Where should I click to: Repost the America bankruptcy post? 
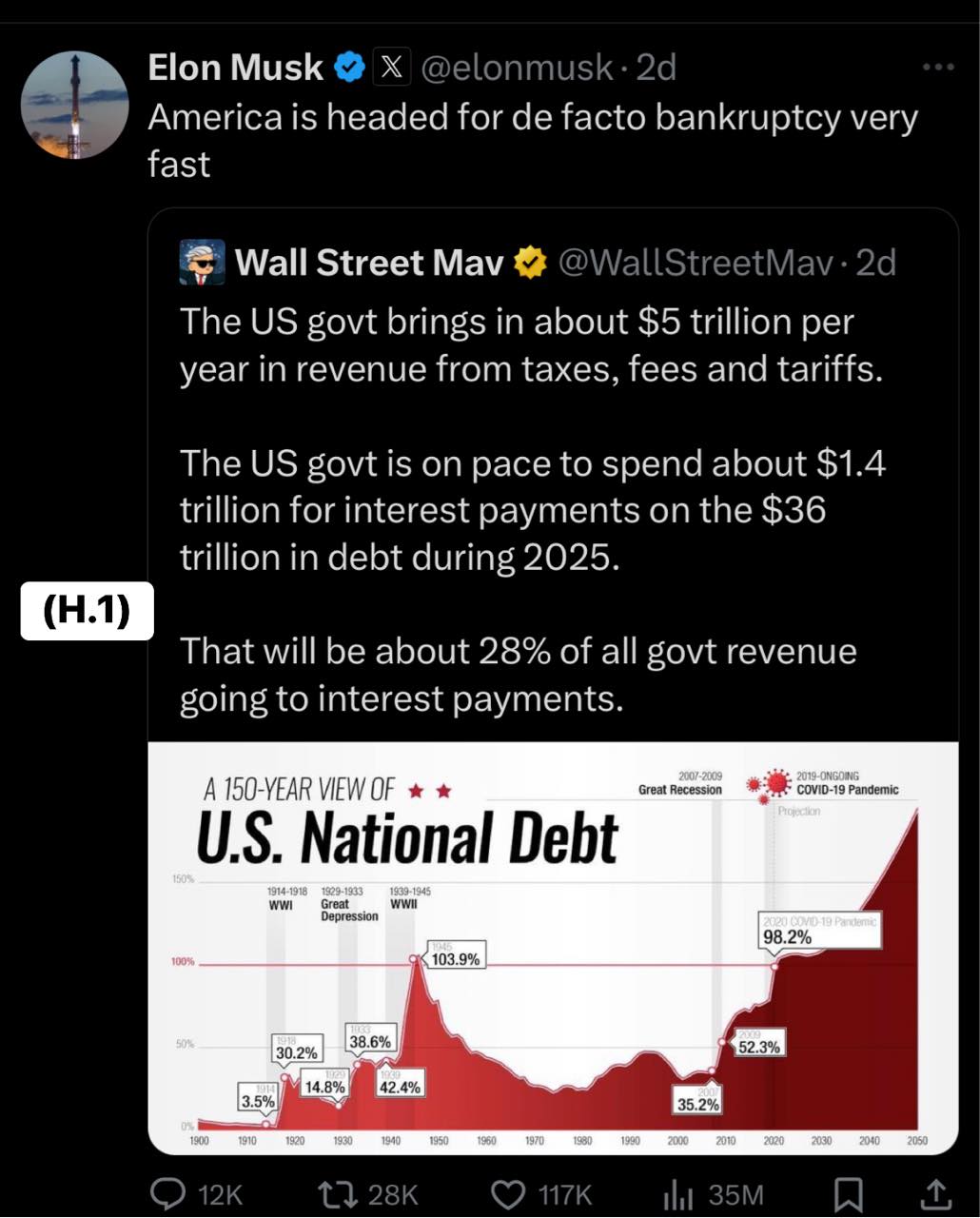click(x=340, y=1193)
